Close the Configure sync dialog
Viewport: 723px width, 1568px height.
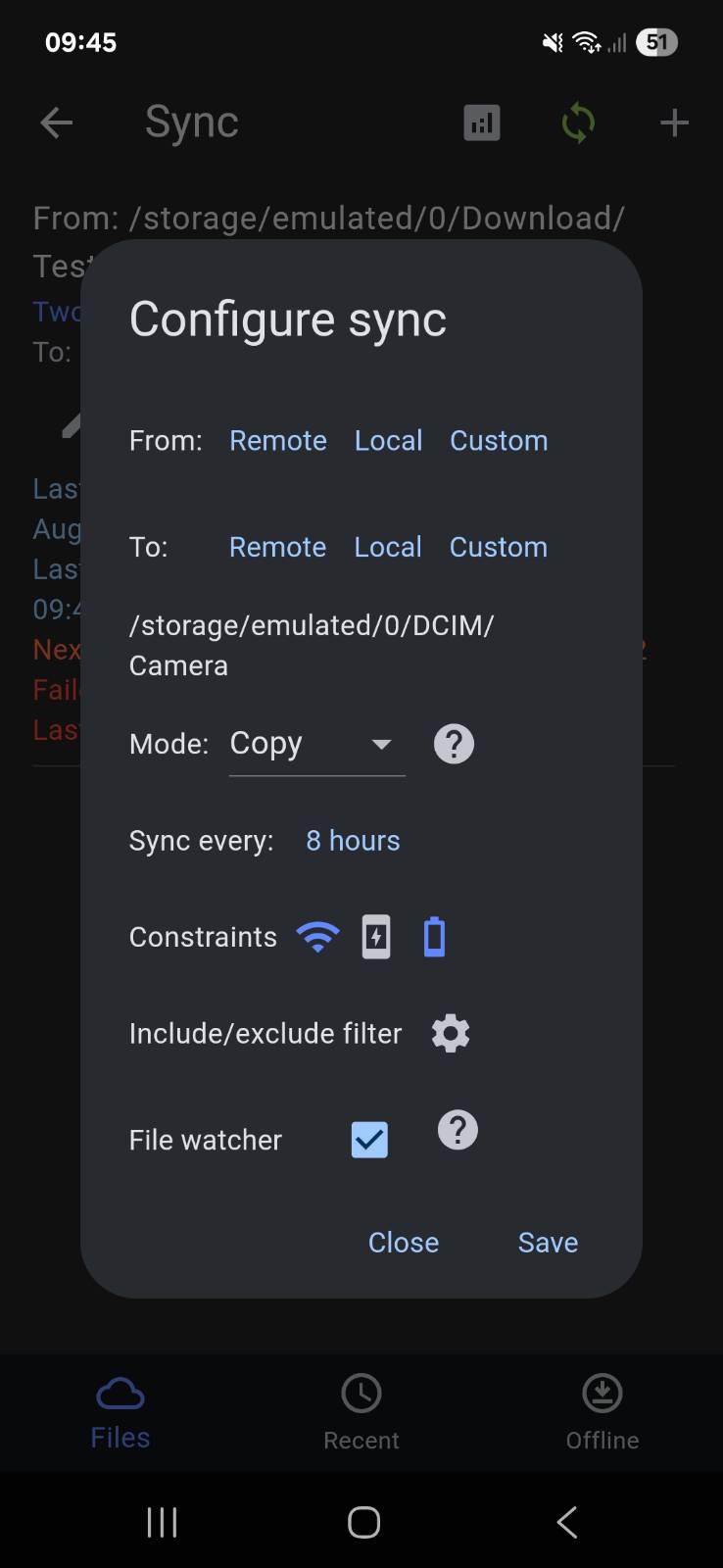[x=403, y=1243]
